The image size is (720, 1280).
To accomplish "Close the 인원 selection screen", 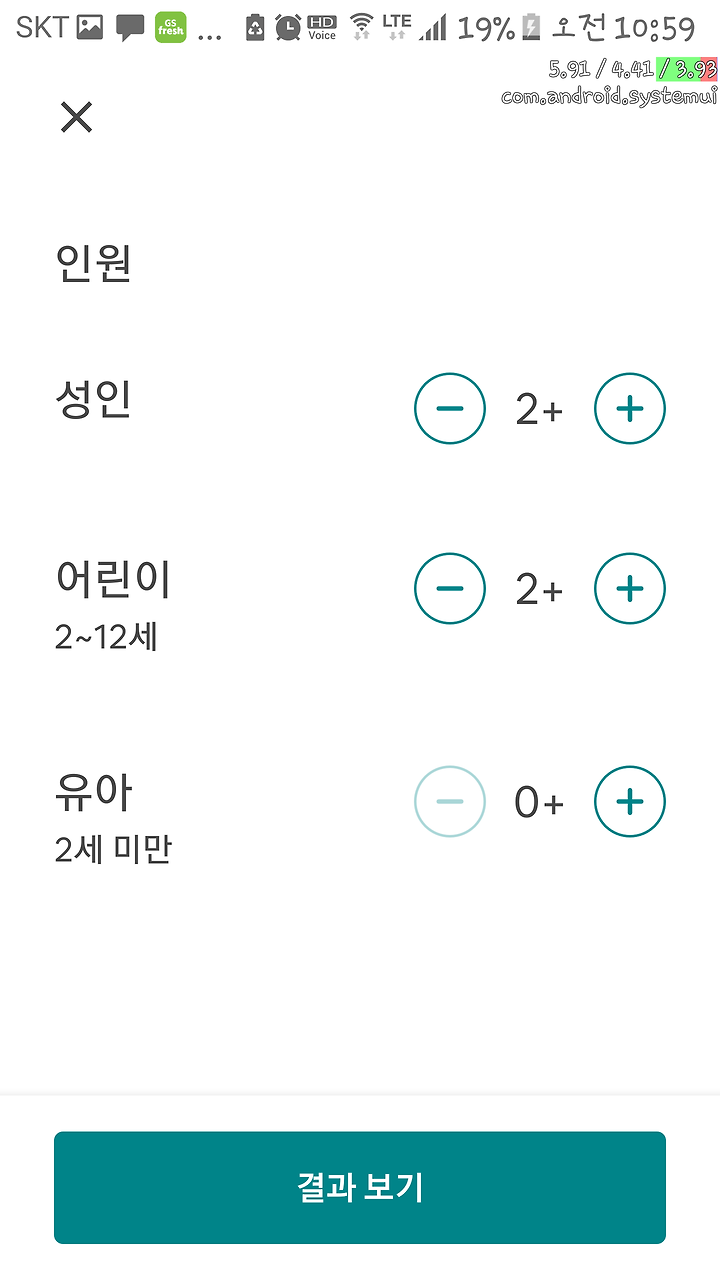I will click(x=76, y=118).
